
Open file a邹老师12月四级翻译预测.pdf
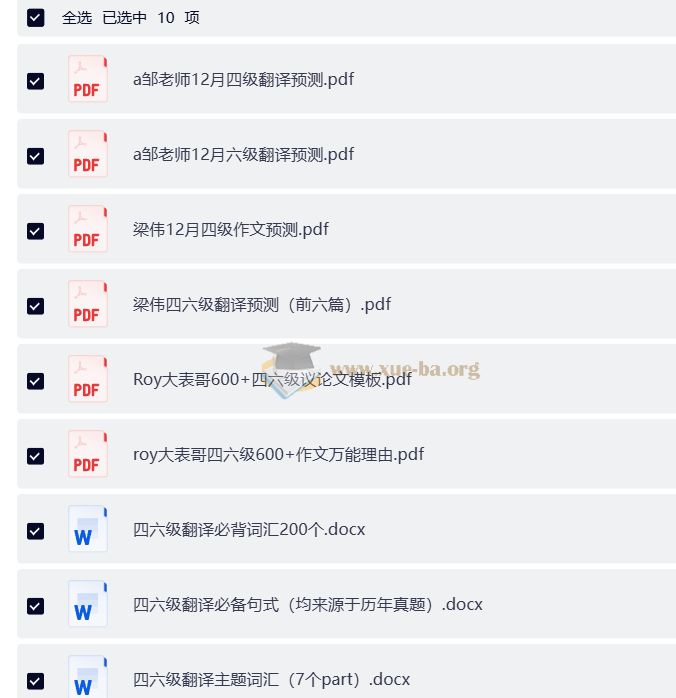(x=243, y=79)
